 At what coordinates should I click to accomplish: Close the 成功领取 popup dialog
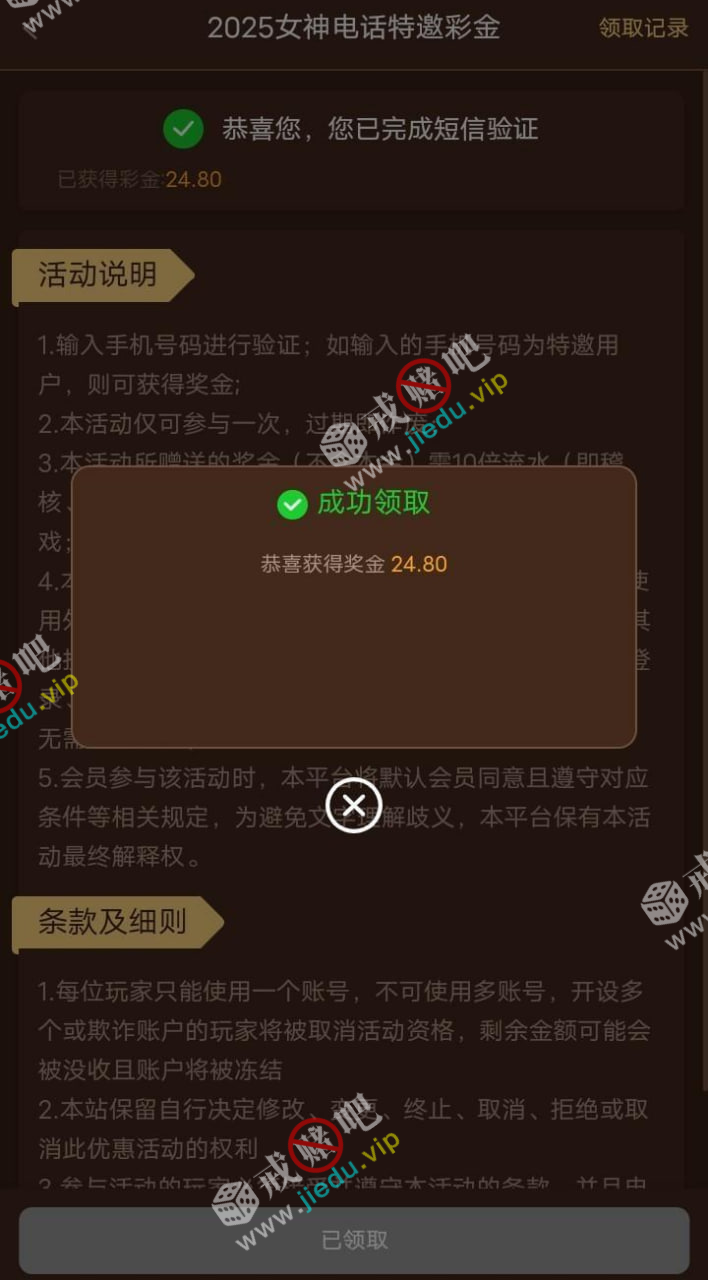coord(354,804)
